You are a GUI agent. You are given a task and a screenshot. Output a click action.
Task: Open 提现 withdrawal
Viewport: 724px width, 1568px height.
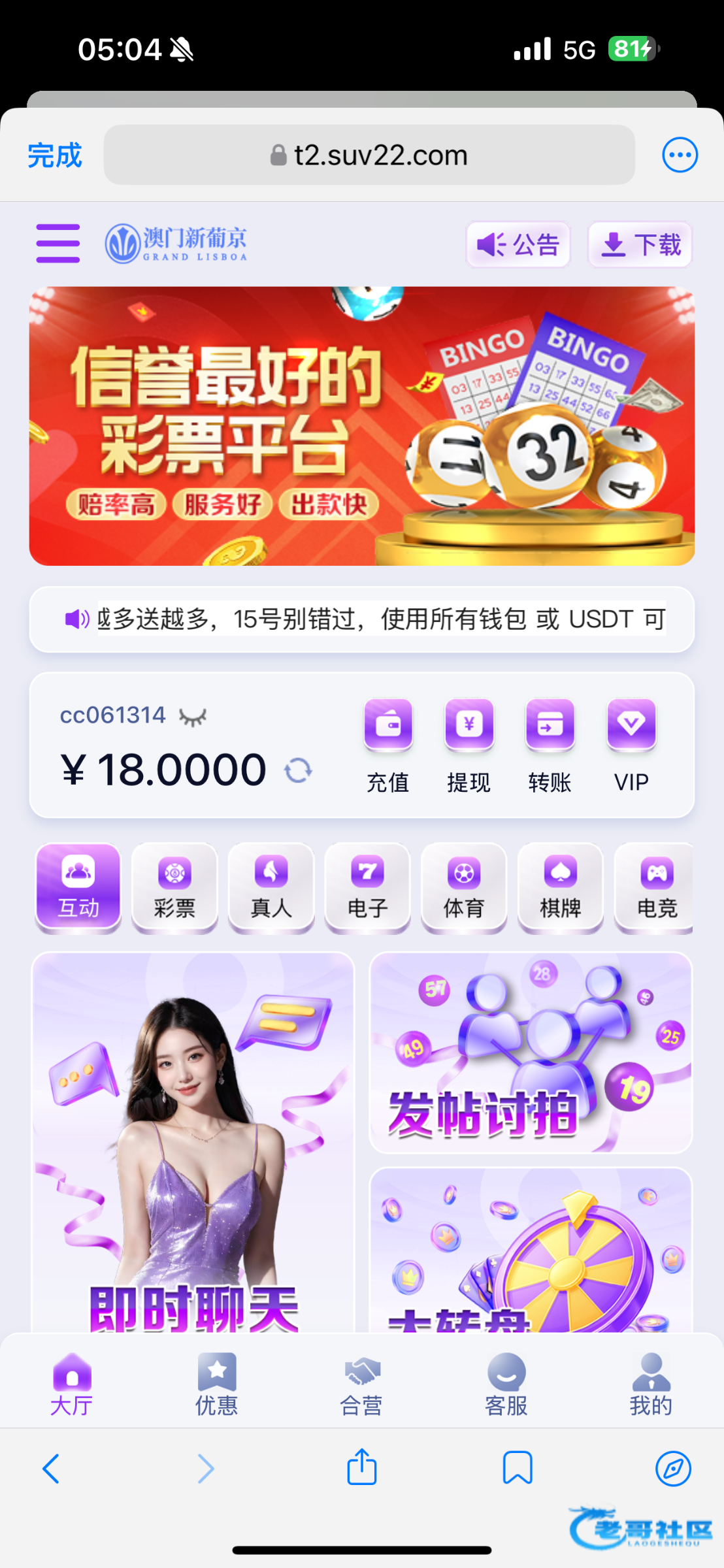469,745
